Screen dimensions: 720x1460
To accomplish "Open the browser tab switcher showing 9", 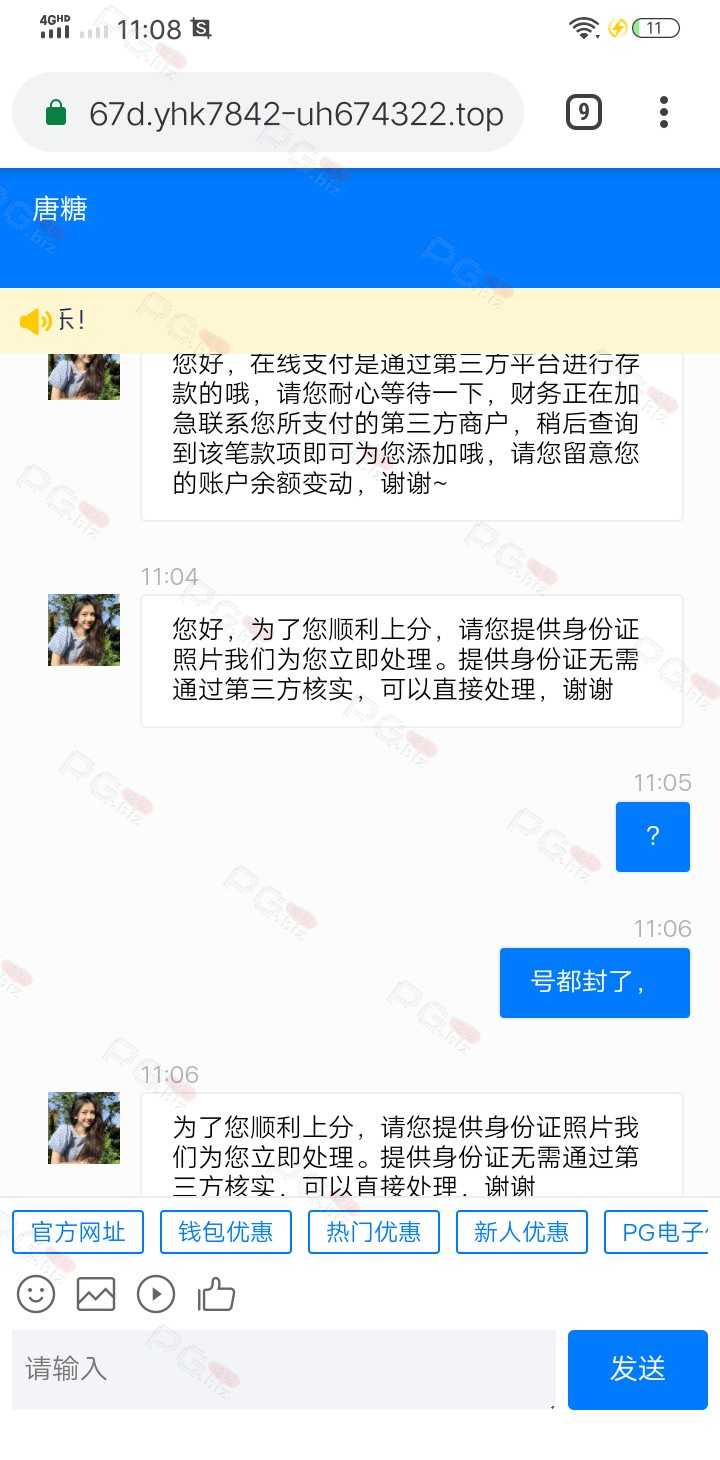I will 584,112.
